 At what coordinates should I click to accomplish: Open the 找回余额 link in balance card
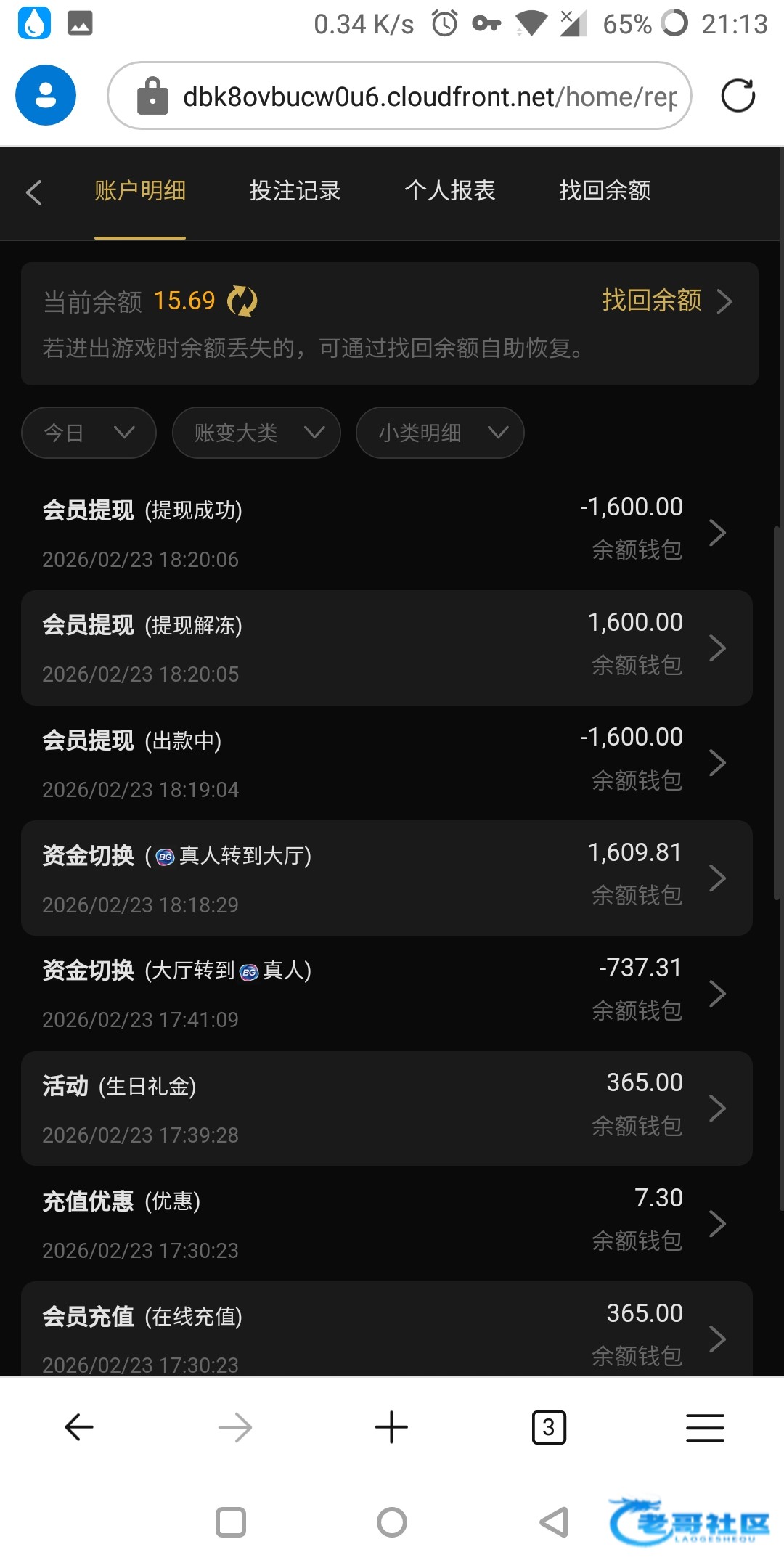point(666,301)
